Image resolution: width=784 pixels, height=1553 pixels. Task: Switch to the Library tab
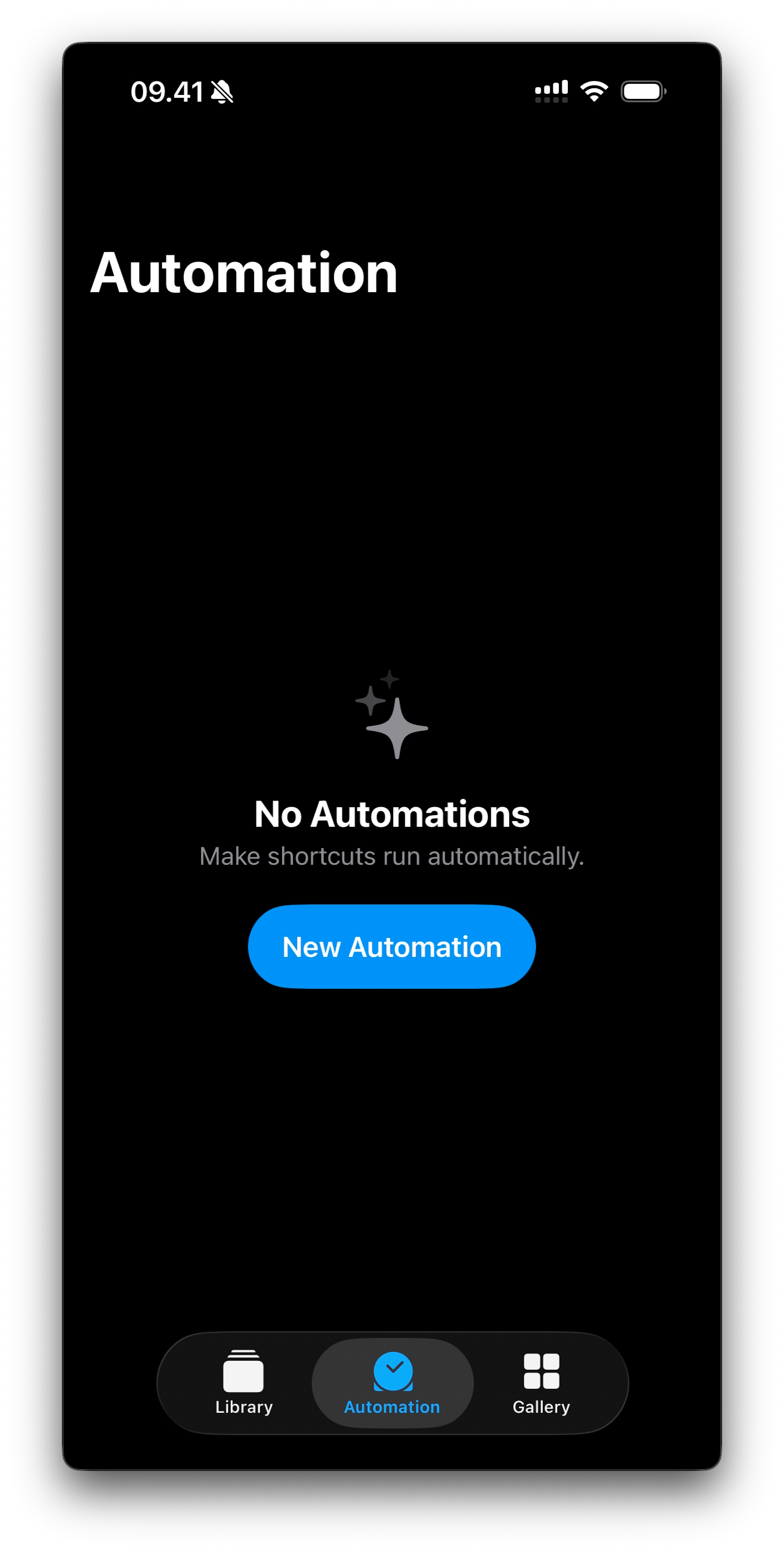pyautogui.click(x=243, y=1383)
